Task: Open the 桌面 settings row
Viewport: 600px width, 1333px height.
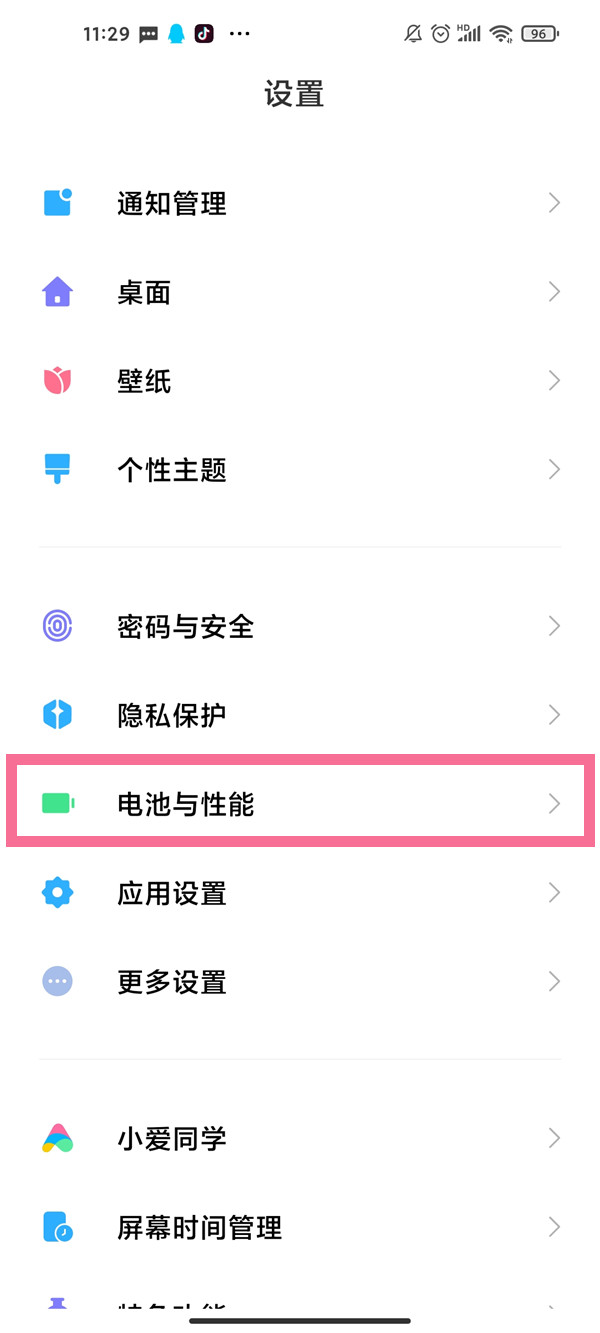Action: (145, 293)
